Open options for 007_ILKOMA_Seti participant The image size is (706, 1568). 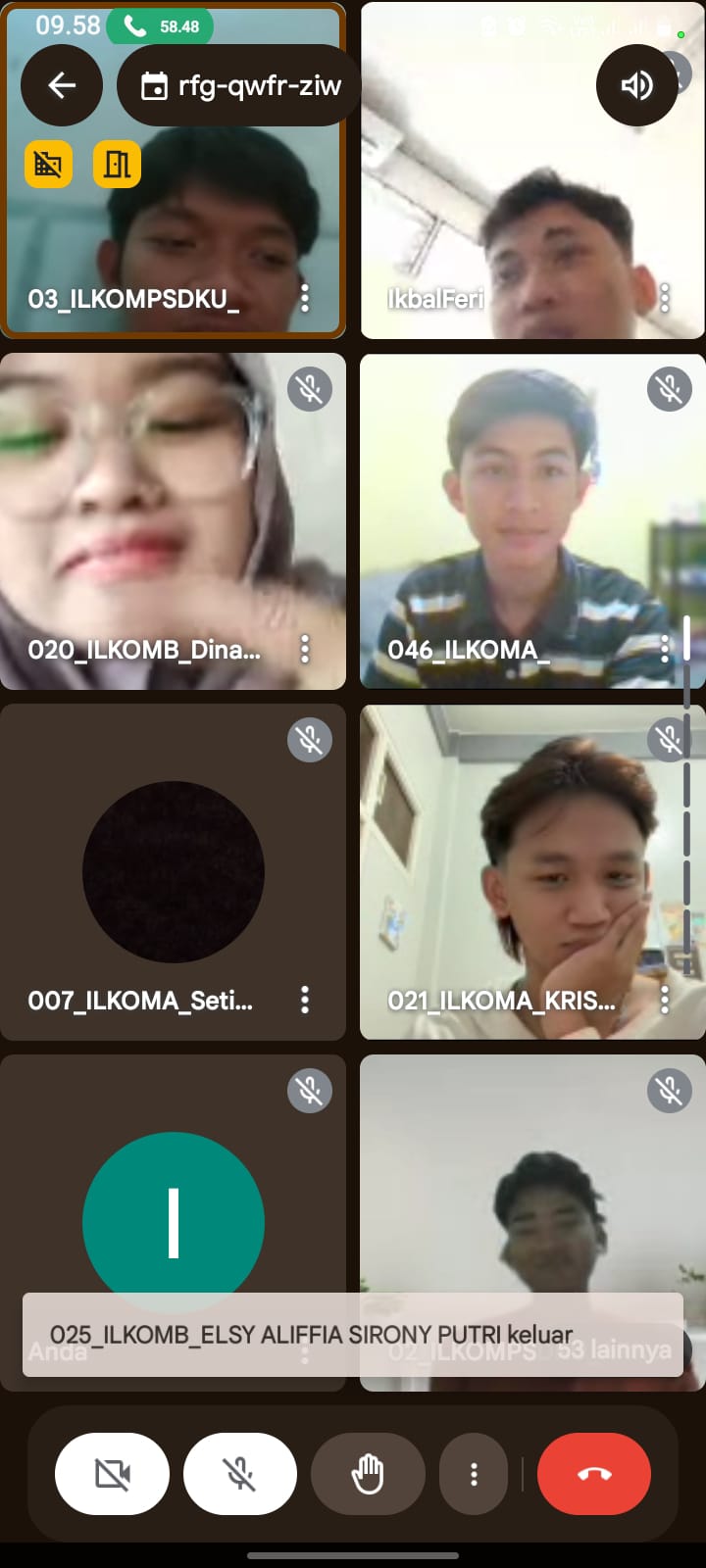pos(305,1000)
